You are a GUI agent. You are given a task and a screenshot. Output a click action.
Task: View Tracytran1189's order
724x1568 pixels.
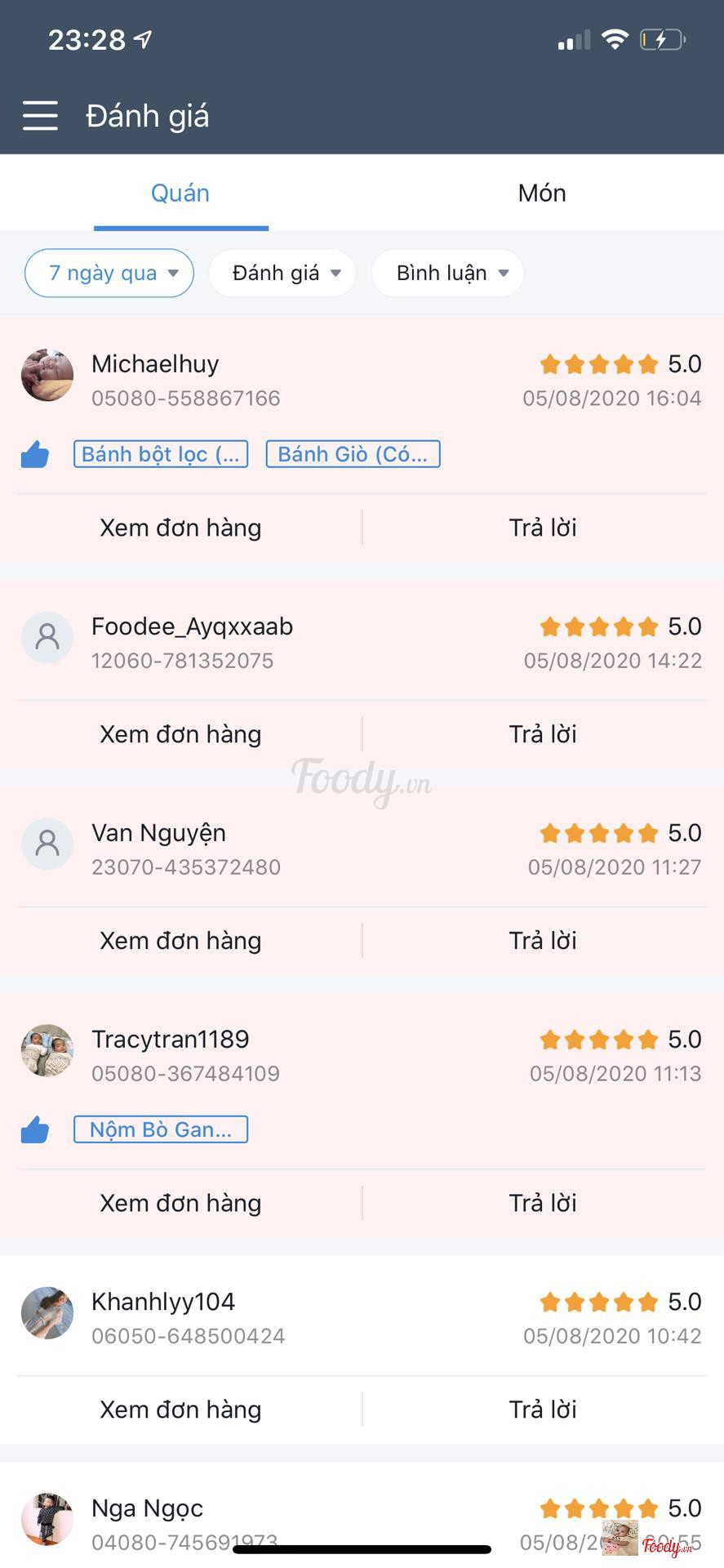[180, 1203]
